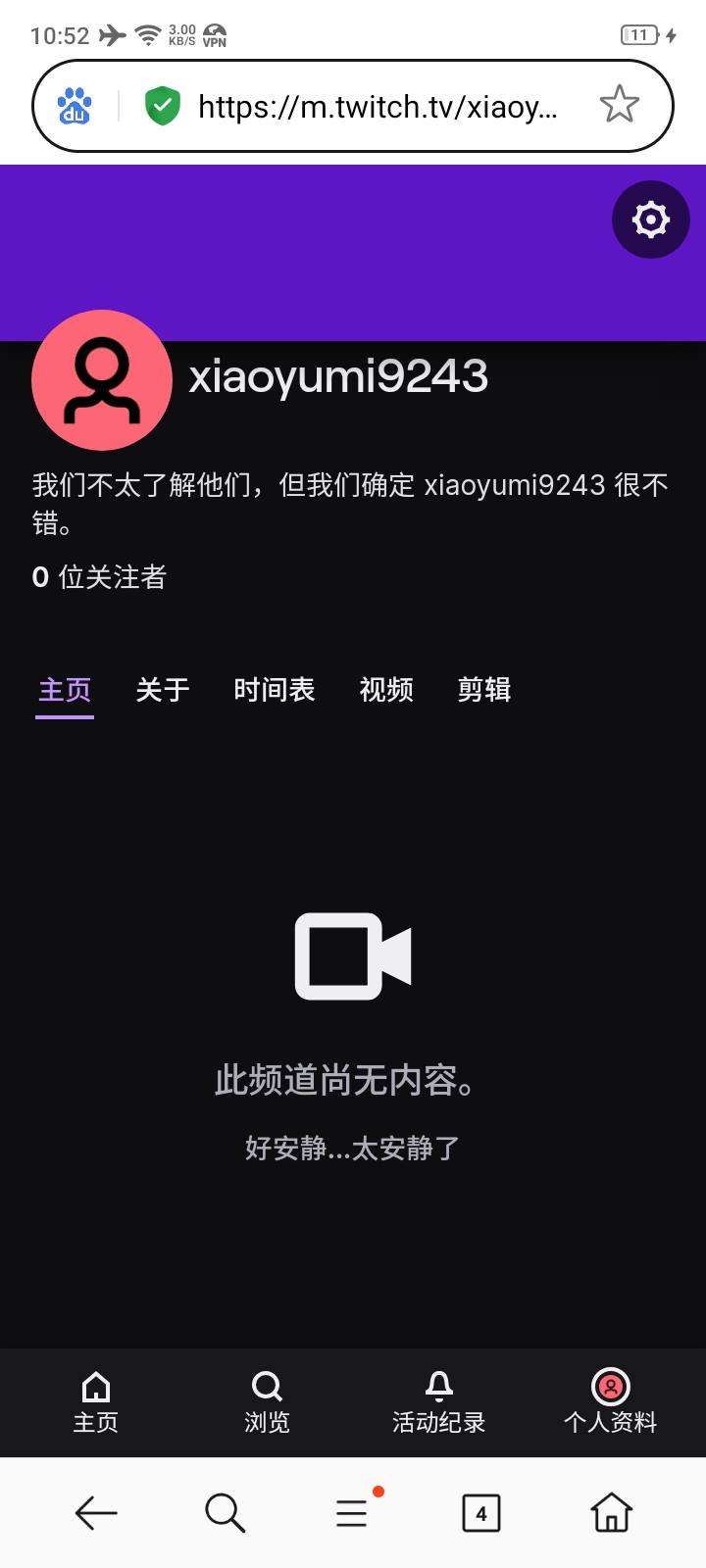Open the browser hamburger menu
Image resolution: width=706 pixels, height=1568 pixels.
(x=352, y=1513)
